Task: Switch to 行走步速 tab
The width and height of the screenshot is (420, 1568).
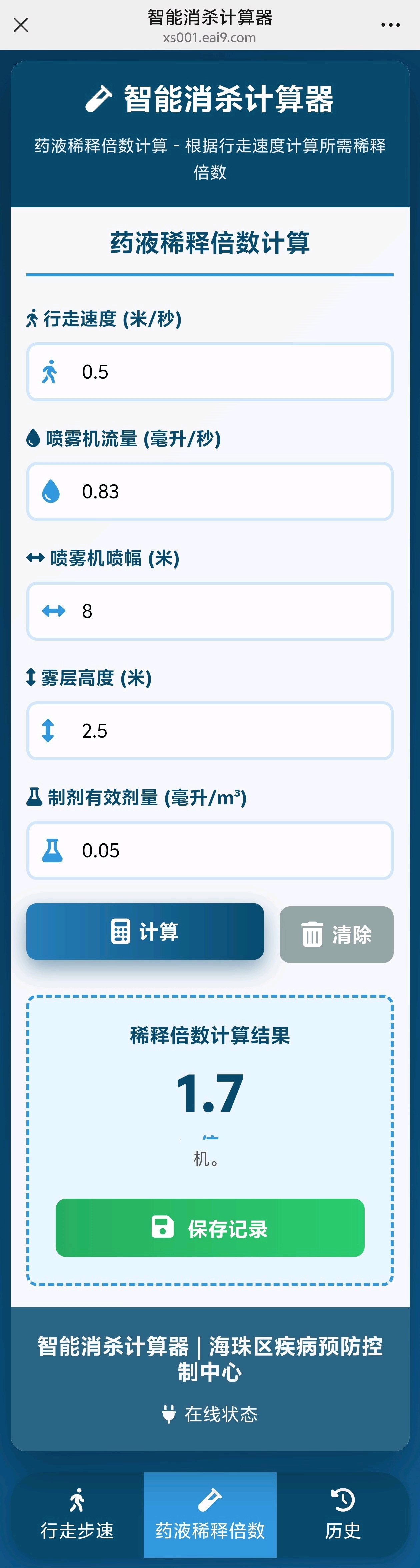Action: [x=77, y=1514]
